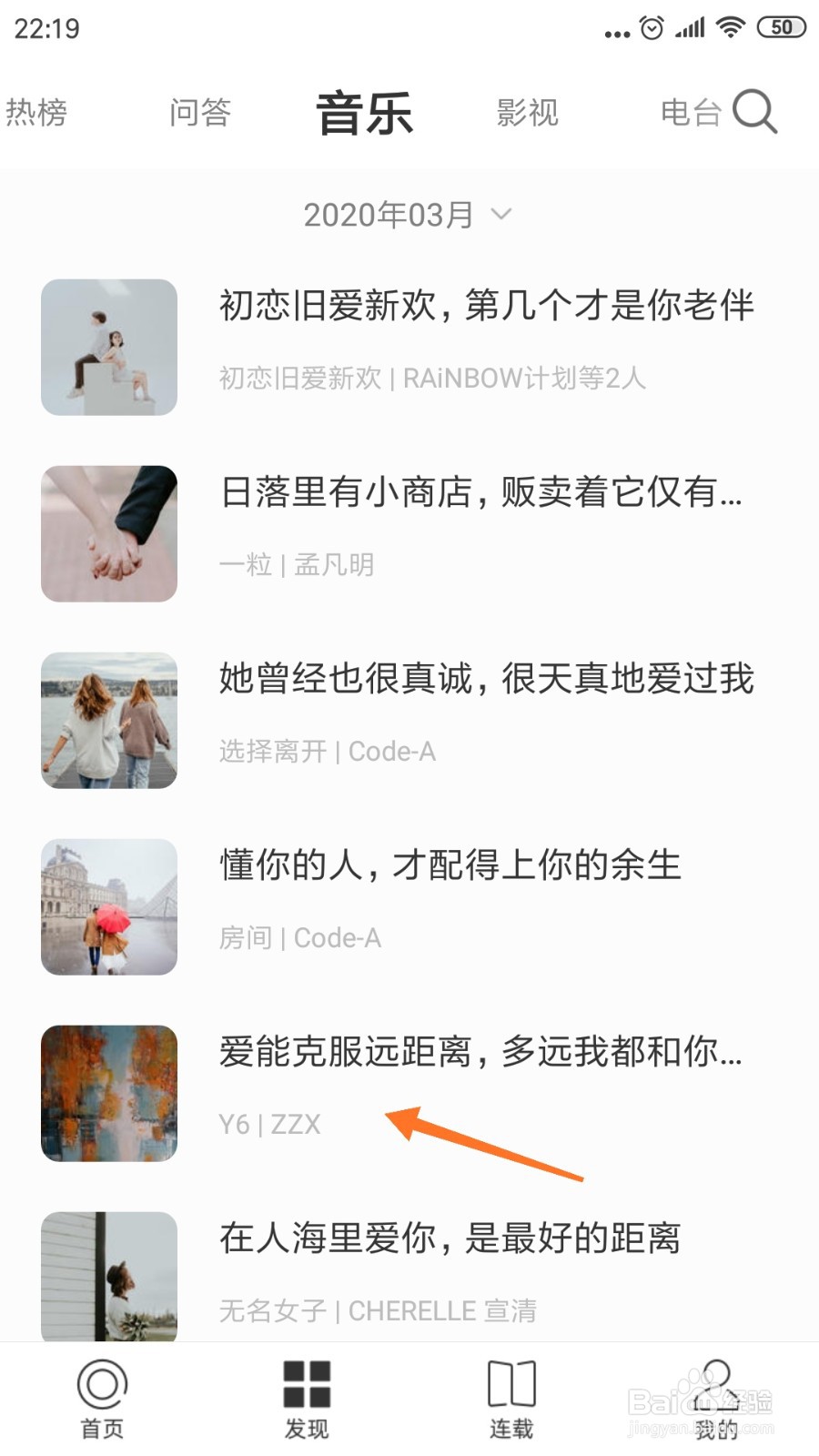Switch to the 问答 tab

(200, 113)
